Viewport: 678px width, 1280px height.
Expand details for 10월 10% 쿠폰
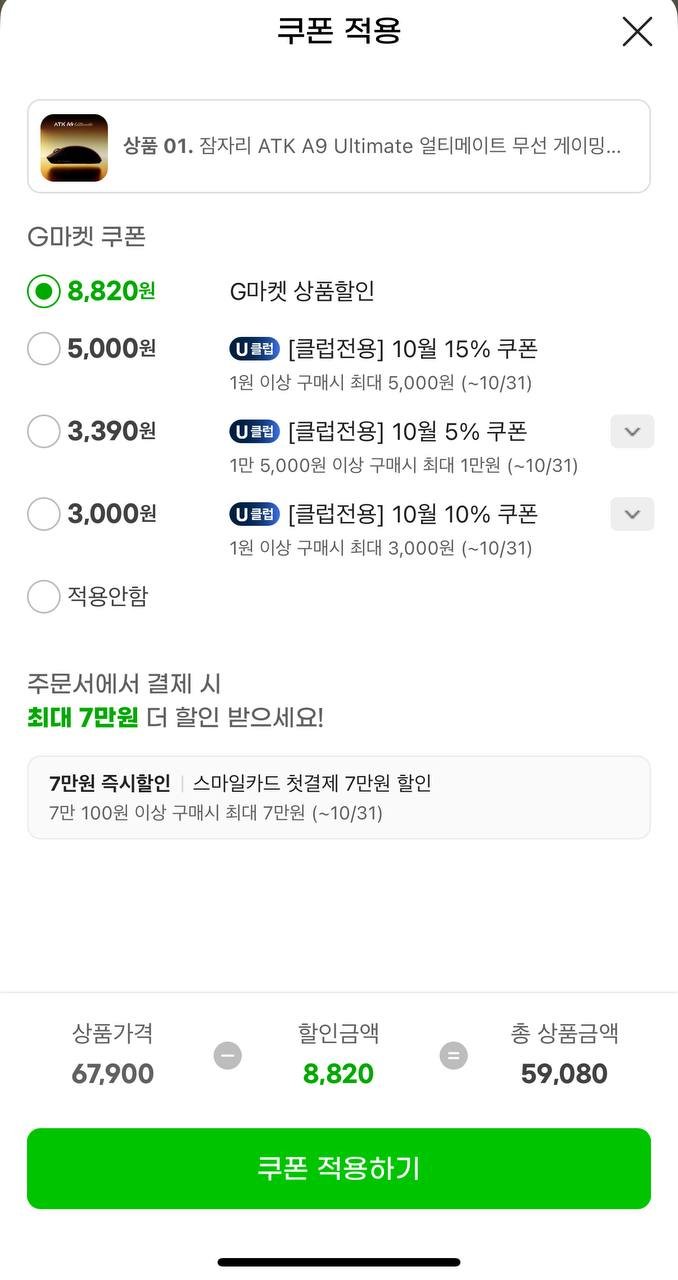(x=632, y=514)
